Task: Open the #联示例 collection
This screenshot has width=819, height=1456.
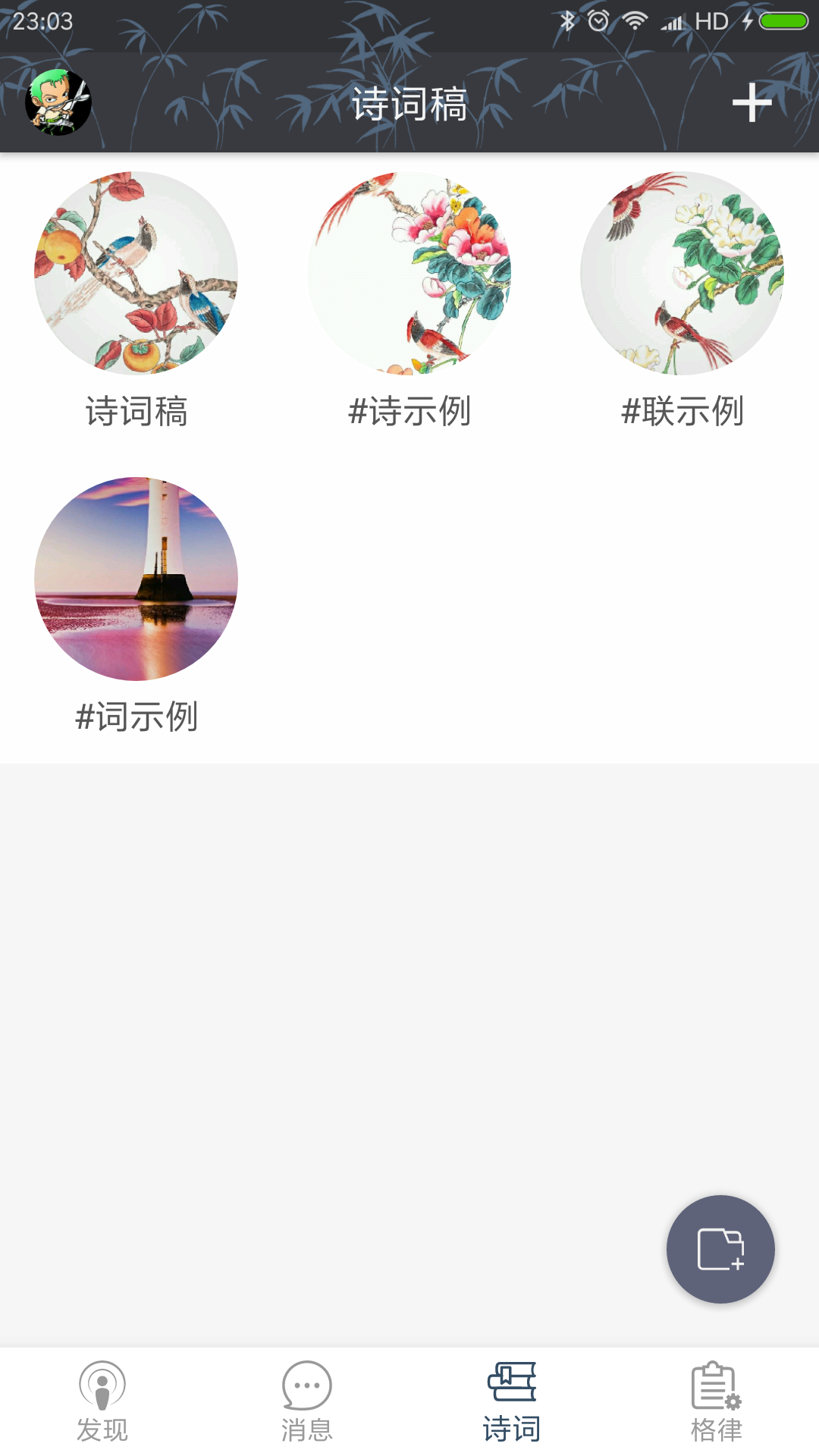Action: [682, 273]
